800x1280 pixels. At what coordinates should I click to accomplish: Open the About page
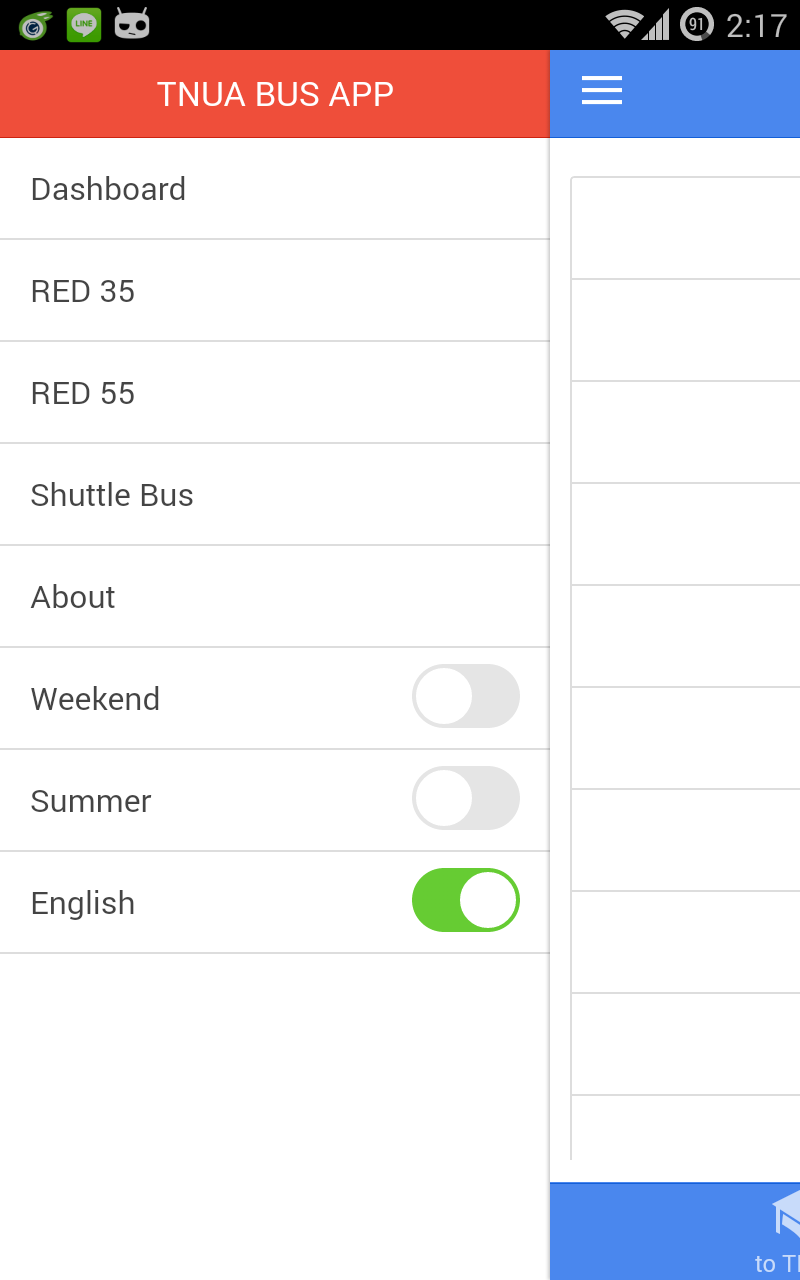point(275,597)
